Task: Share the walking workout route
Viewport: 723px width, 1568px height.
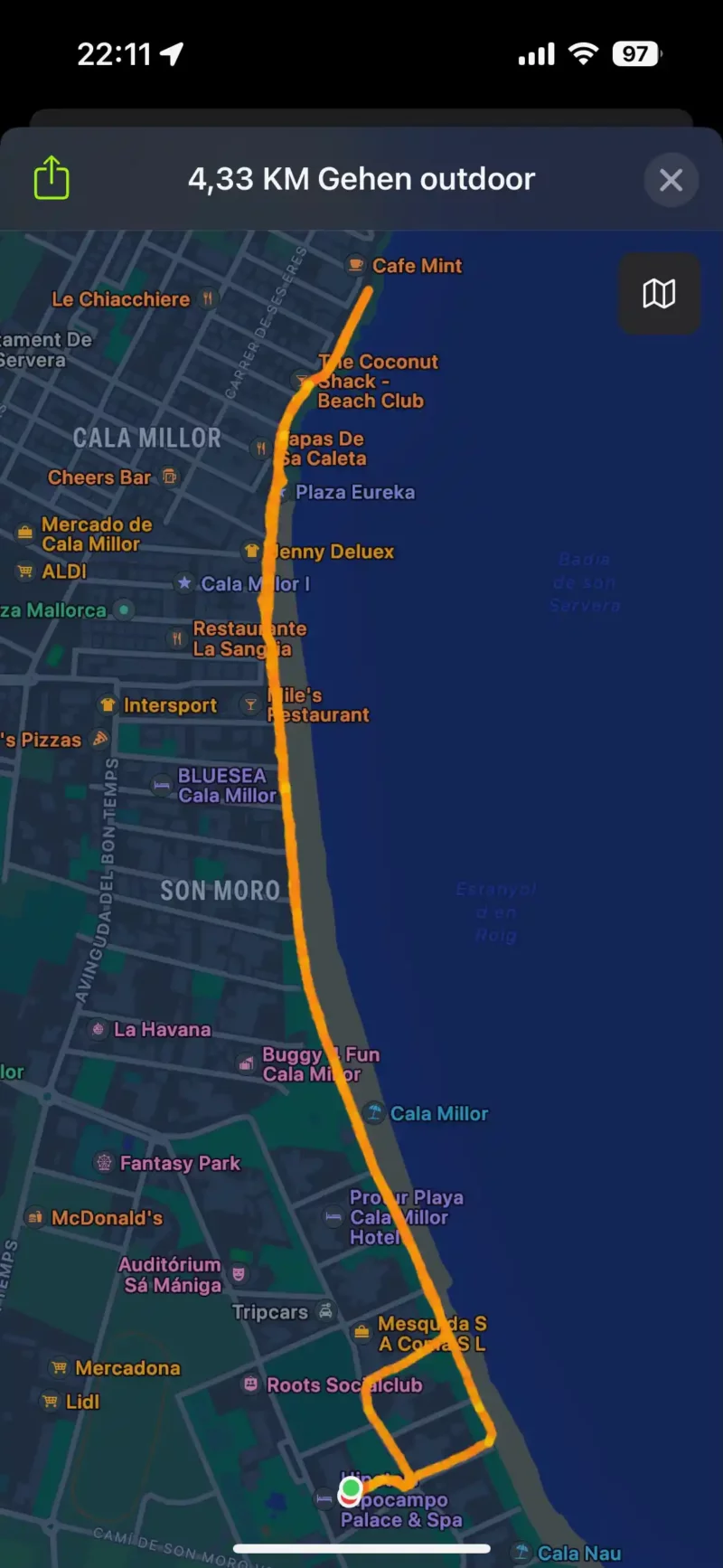Action: (x=52, y=178)
